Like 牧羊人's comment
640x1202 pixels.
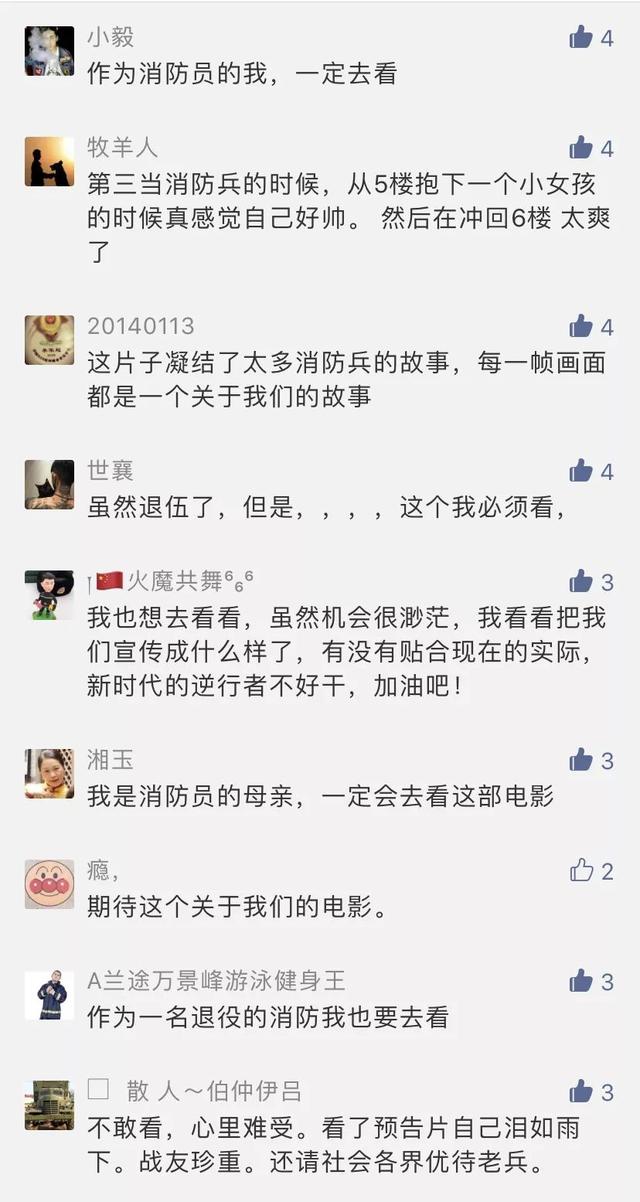pyautogui.click(x=582, y=148)
